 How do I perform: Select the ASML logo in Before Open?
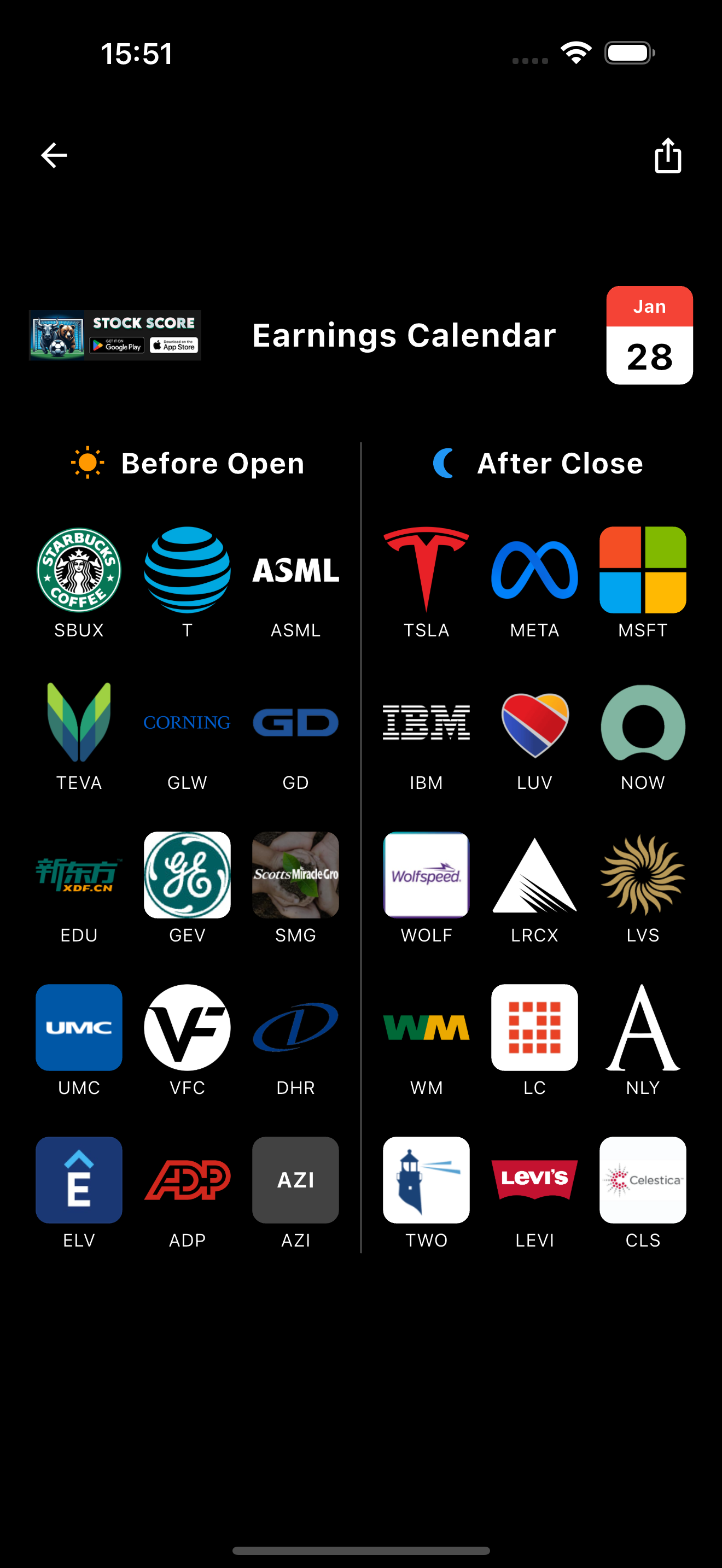click(296, 570)
